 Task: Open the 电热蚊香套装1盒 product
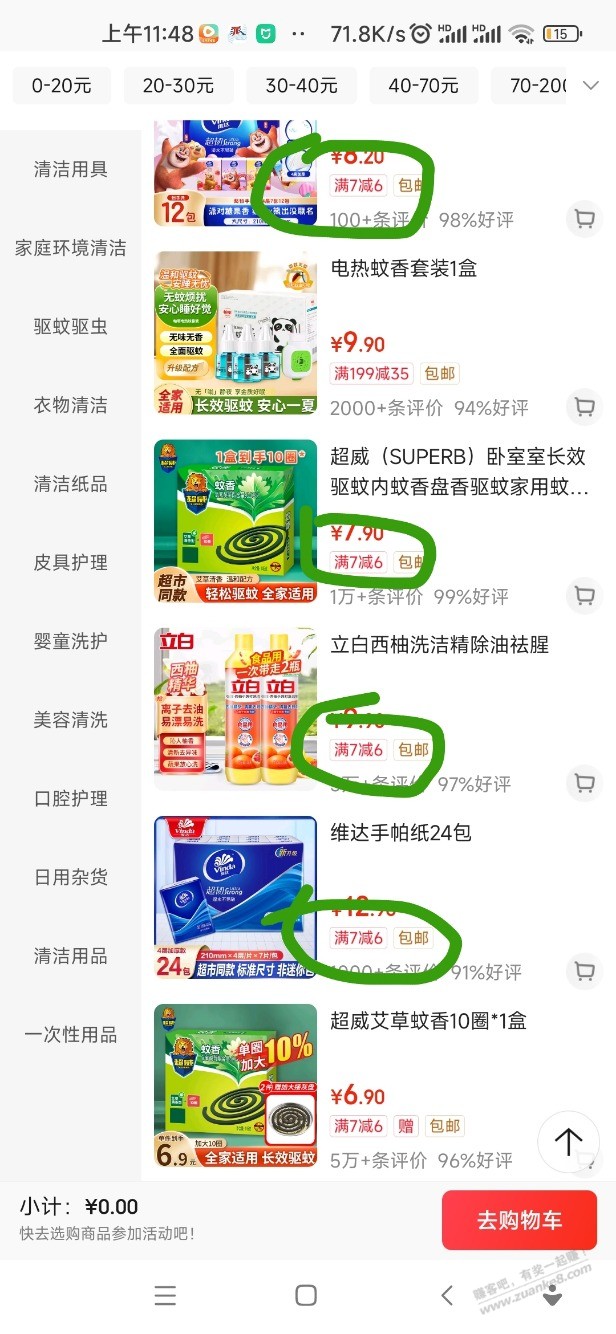404,270
